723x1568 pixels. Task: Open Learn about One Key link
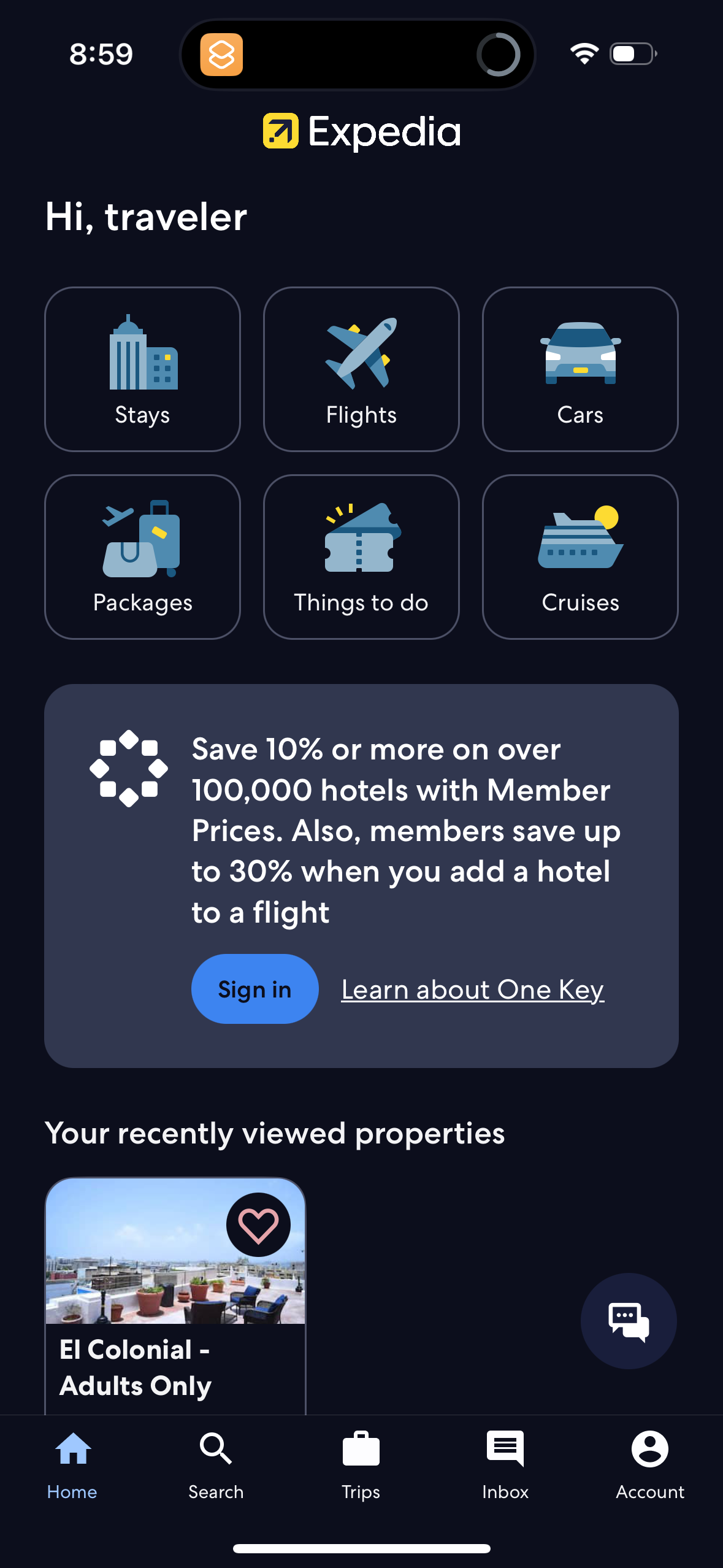tap(473, 988)
